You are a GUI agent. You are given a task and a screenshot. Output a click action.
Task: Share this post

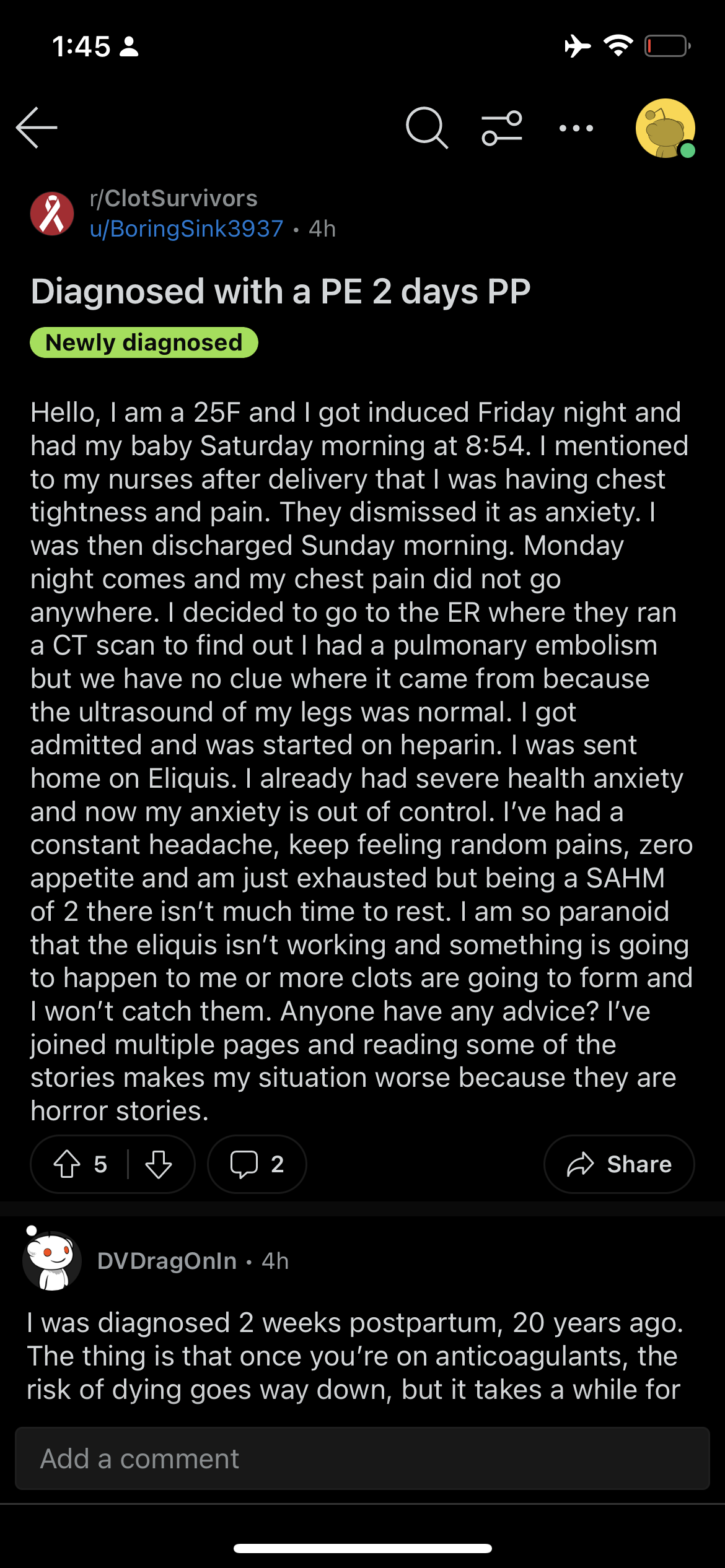[619, 1164]
